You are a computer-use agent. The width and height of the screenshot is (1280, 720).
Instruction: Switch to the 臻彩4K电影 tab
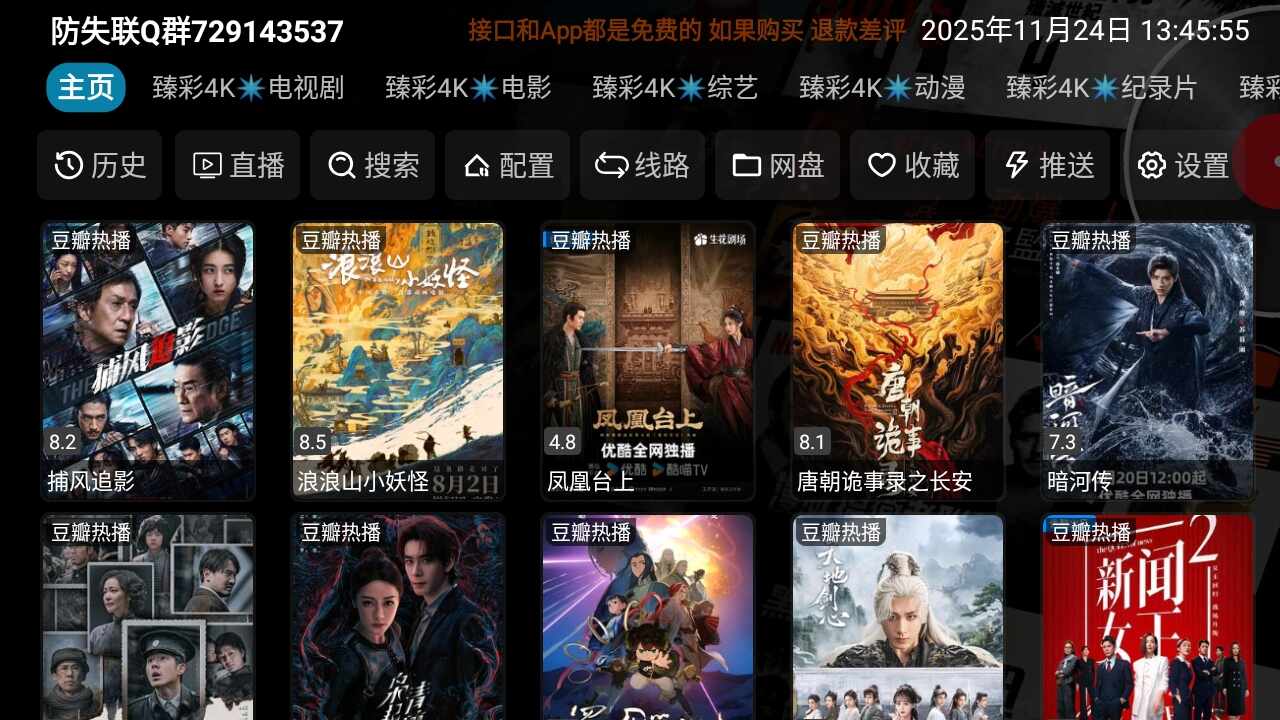[x=468, y=88]
